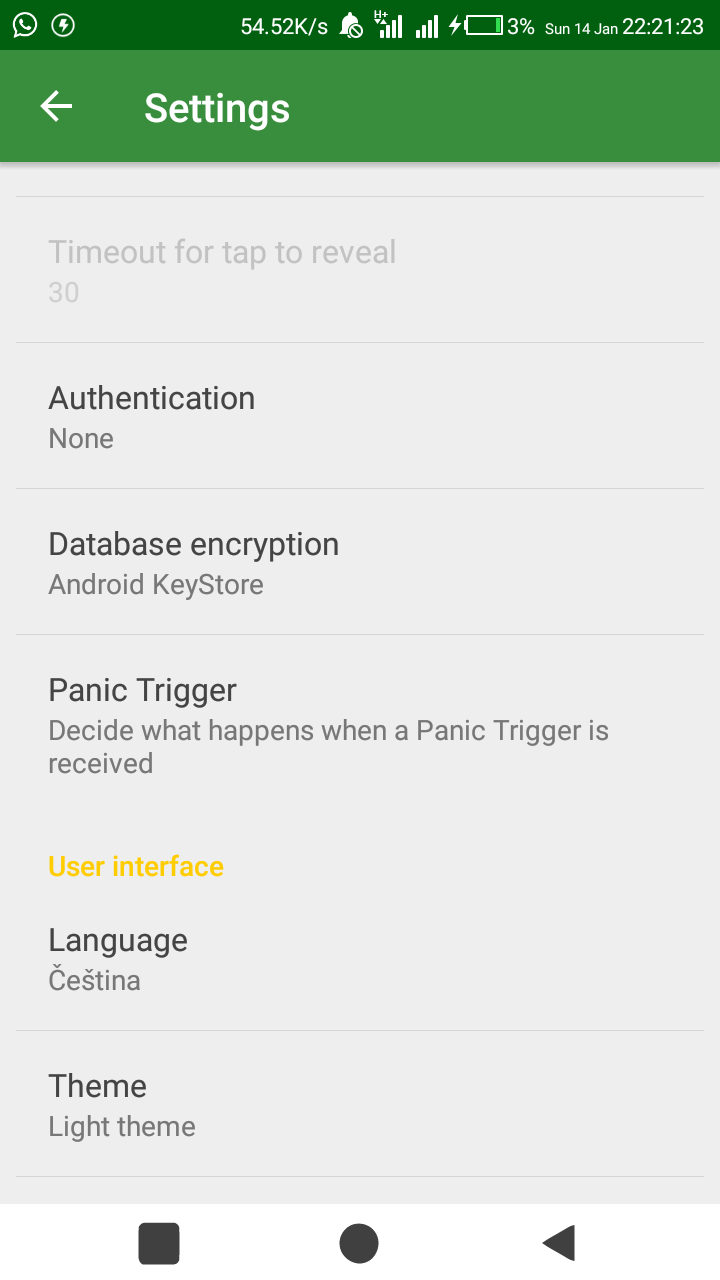Tap the date display Sun 14 Jan
720x1280 pixels.
[580, 27]
